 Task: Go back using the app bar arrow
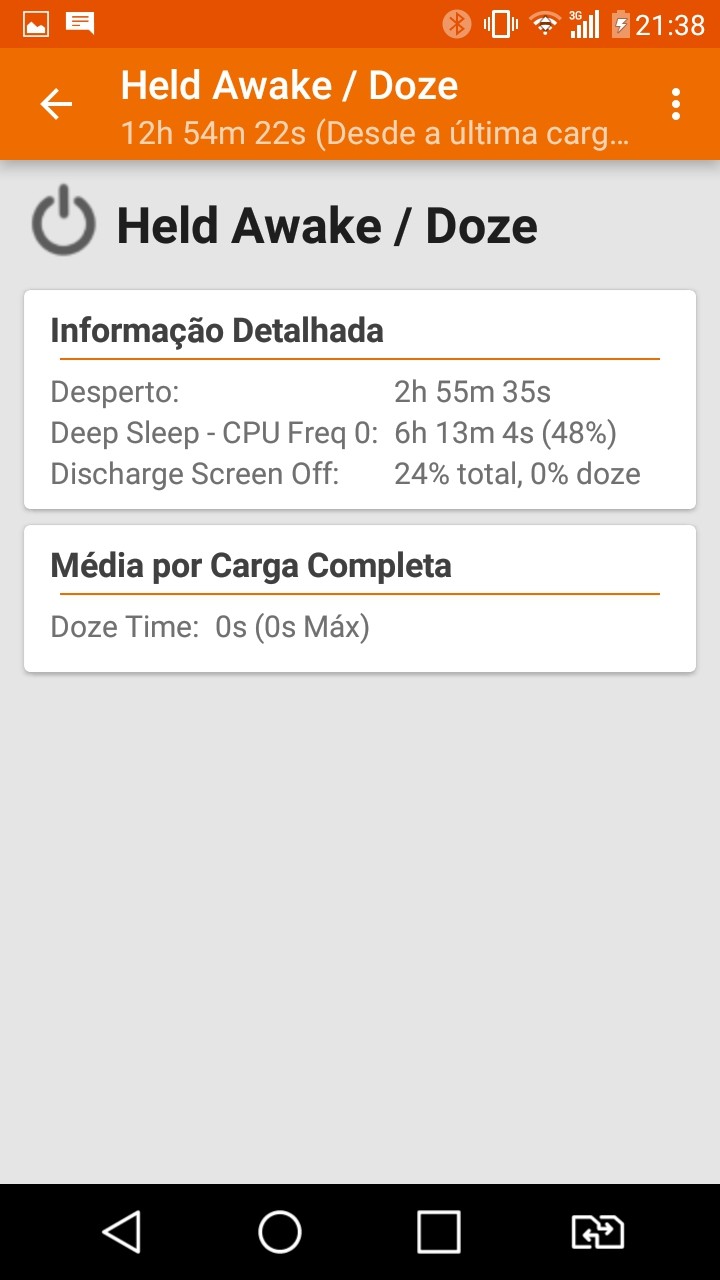56,104
